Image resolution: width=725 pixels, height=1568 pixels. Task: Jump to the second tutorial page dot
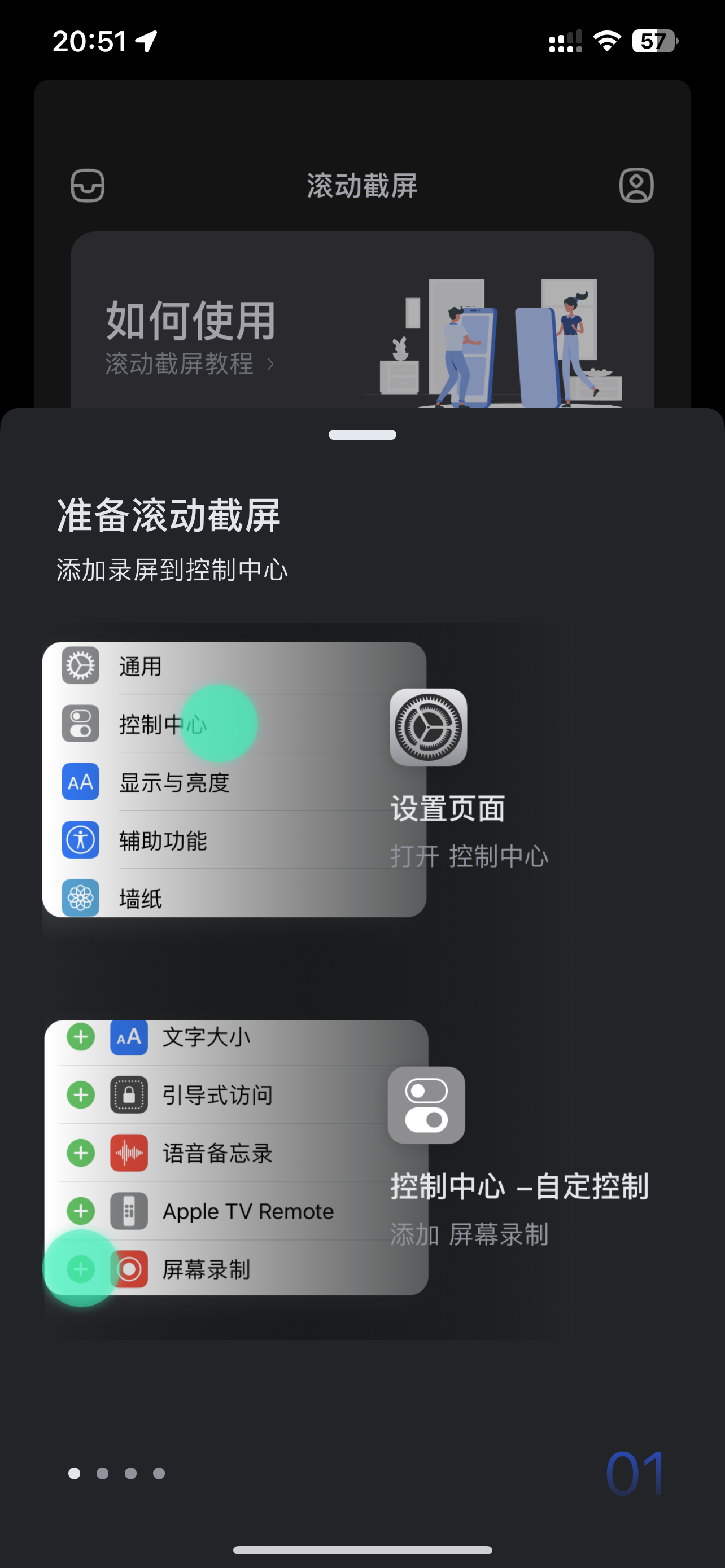pyautogui.click(x=102, y=1473)
